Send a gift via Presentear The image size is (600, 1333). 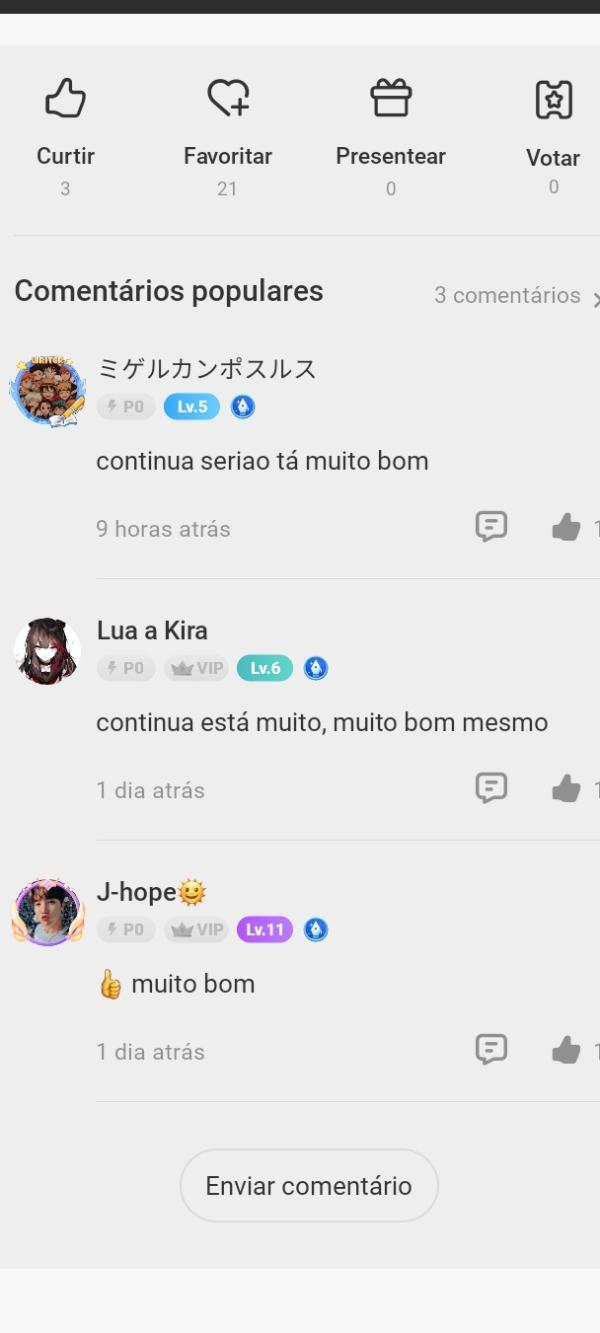click(x=391, y=99)
